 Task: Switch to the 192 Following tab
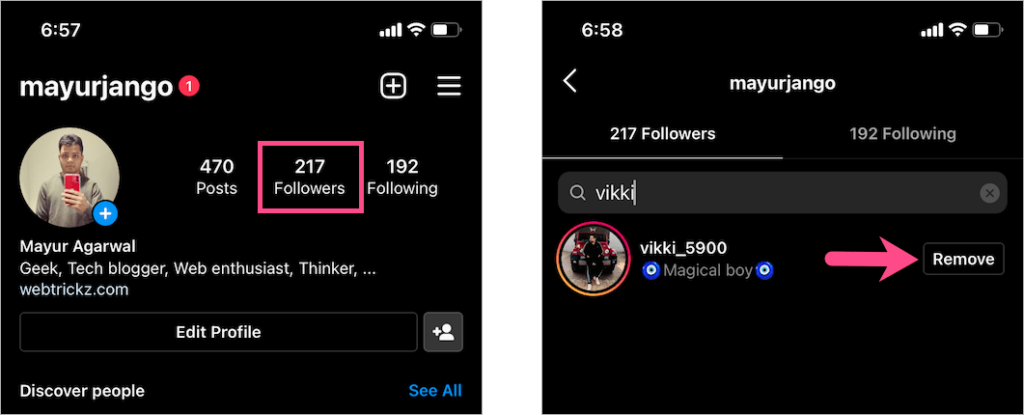point(902,133)
